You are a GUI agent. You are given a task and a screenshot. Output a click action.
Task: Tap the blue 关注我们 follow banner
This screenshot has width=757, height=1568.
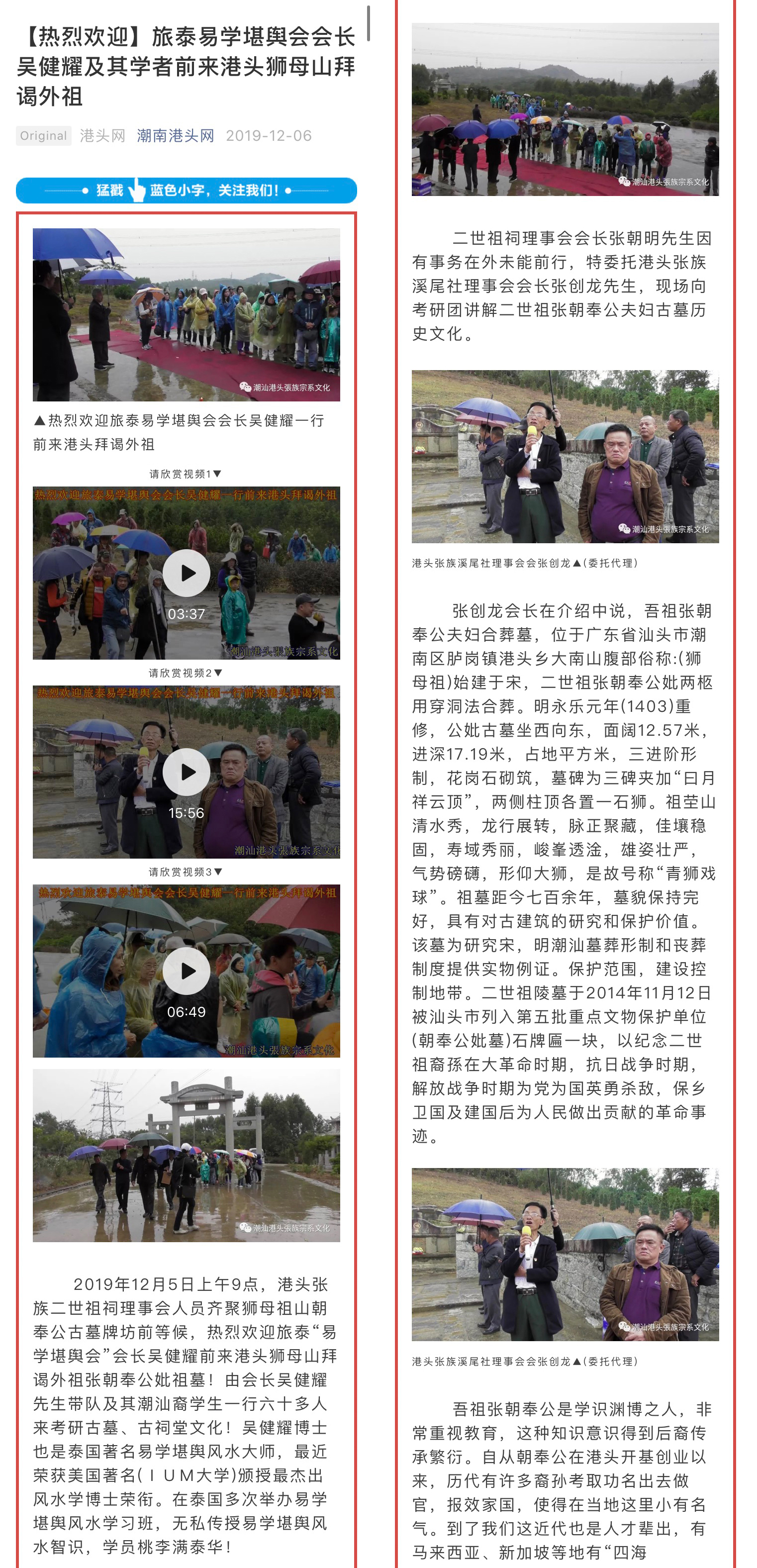tap(186, 191)
